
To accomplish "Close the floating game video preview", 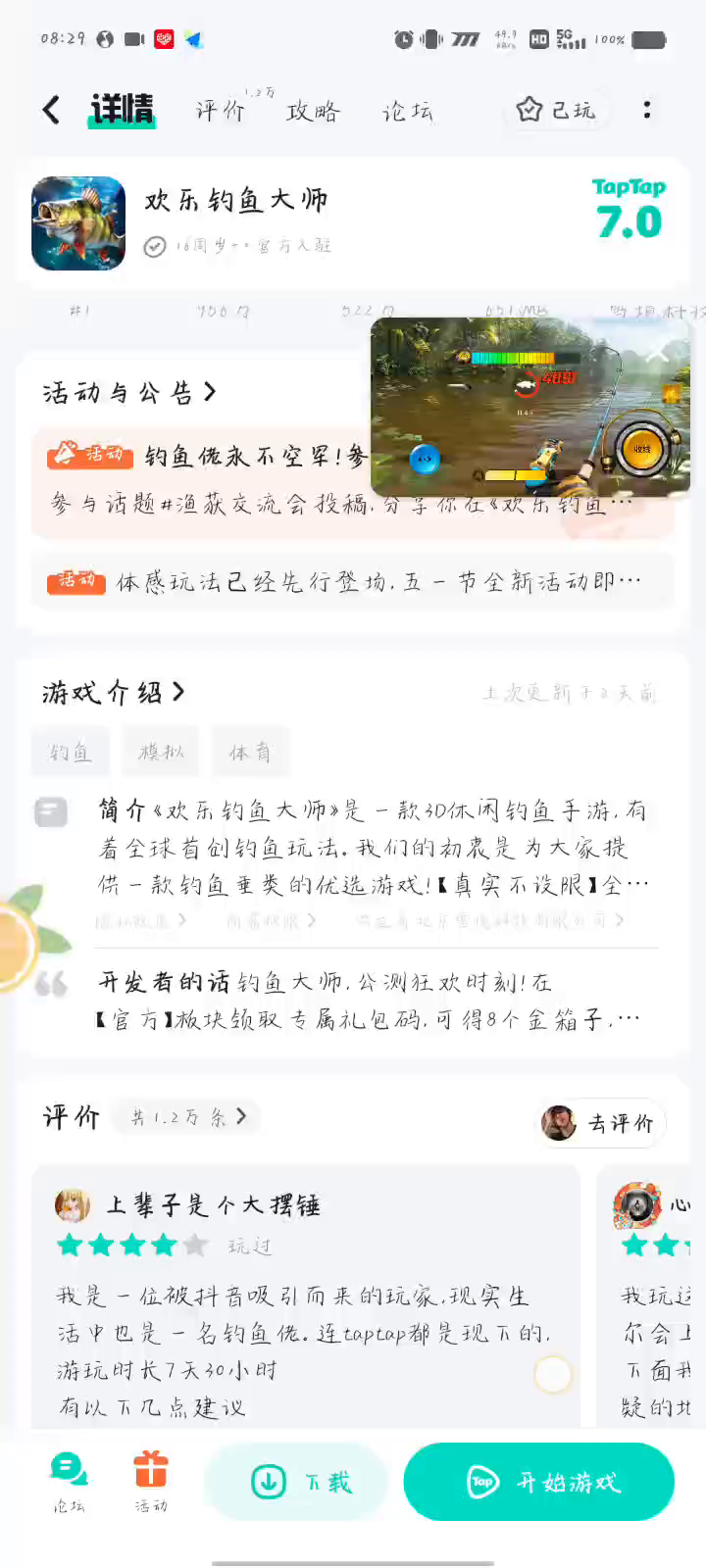I will point(657,353).
